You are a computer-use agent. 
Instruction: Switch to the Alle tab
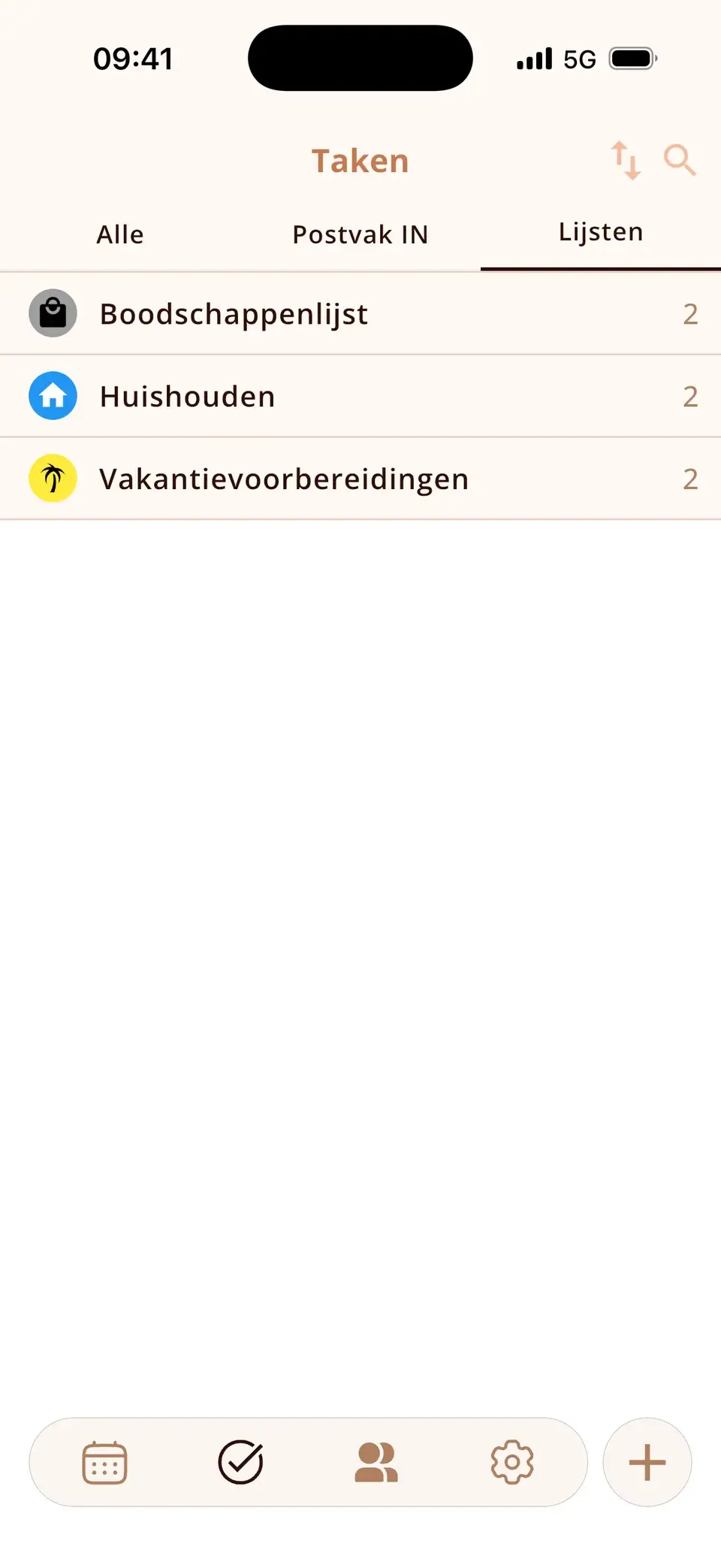click(120, 234)
